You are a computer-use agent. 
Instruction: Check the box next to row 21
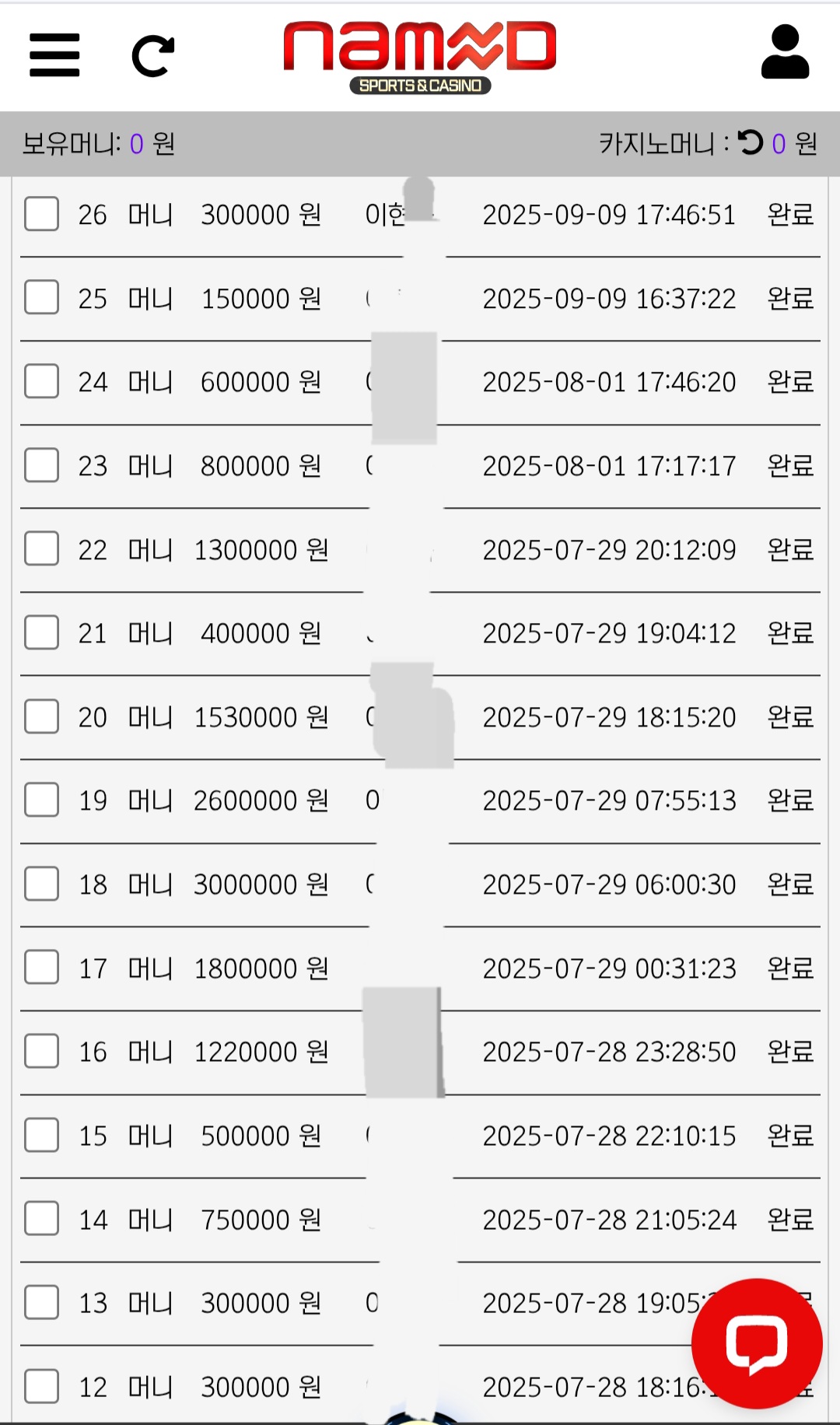pos(42,632)
